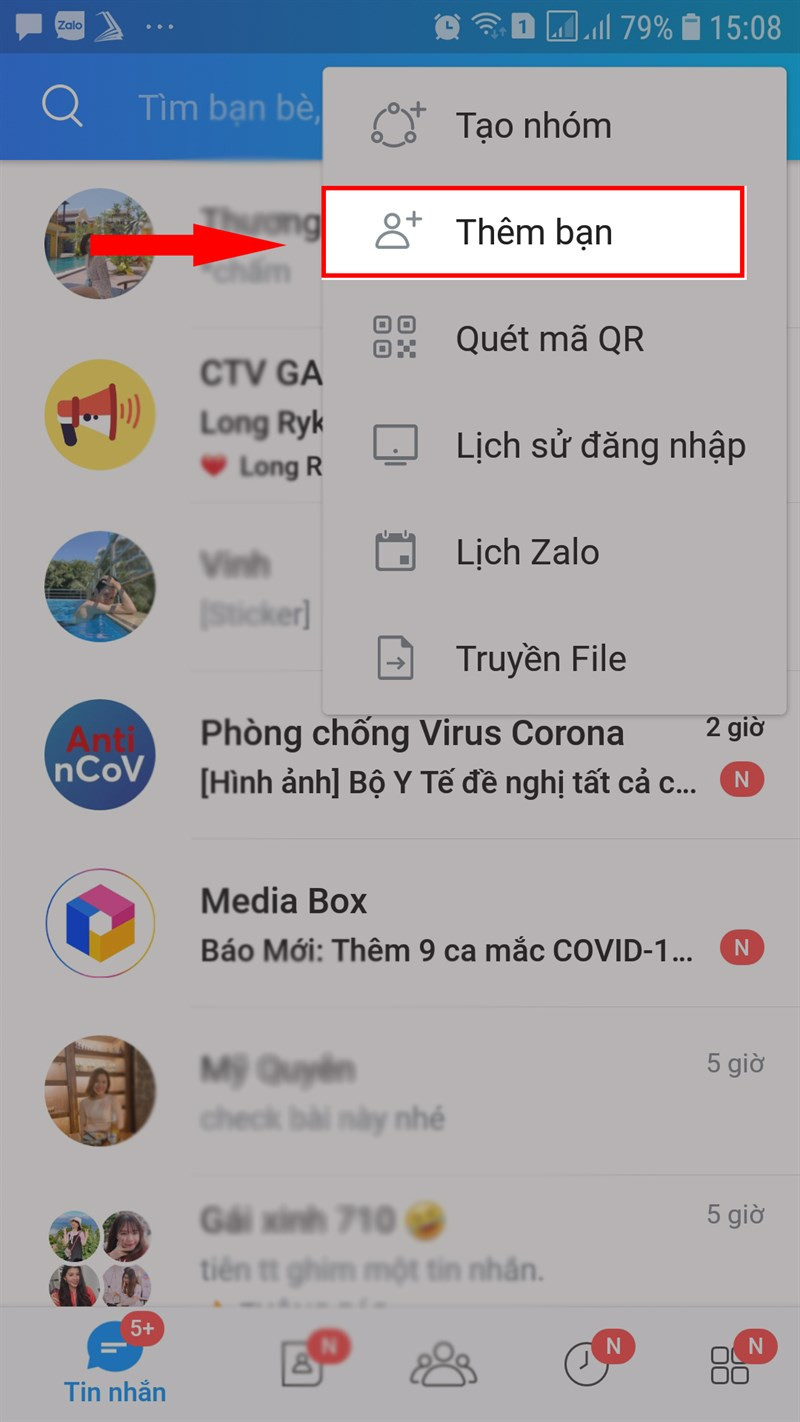
Task: Tap the QR code icon beside Quét mã QR
Action: (x=397, y=338)
